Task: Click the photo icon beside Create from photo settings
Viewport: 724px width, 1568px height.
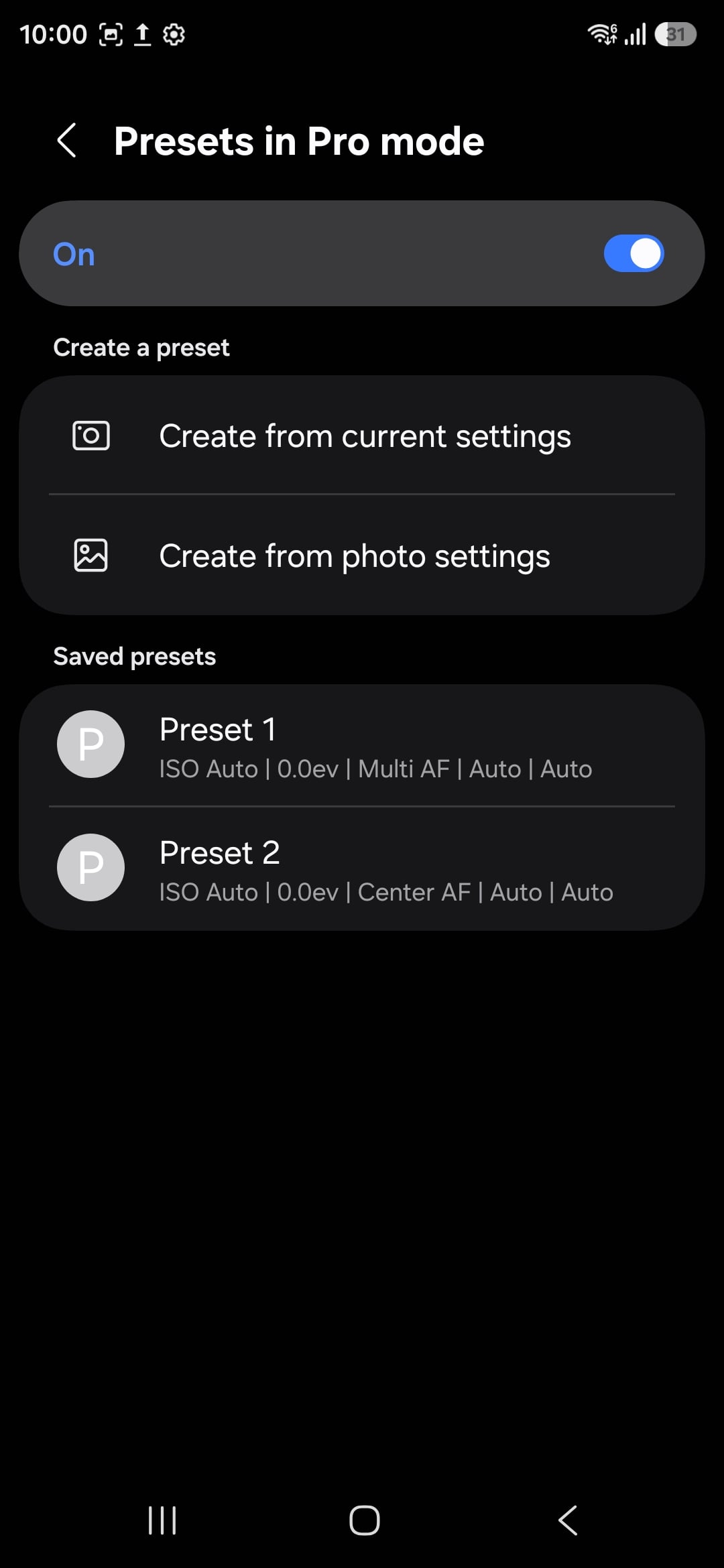Action: [x=90, y=555]
